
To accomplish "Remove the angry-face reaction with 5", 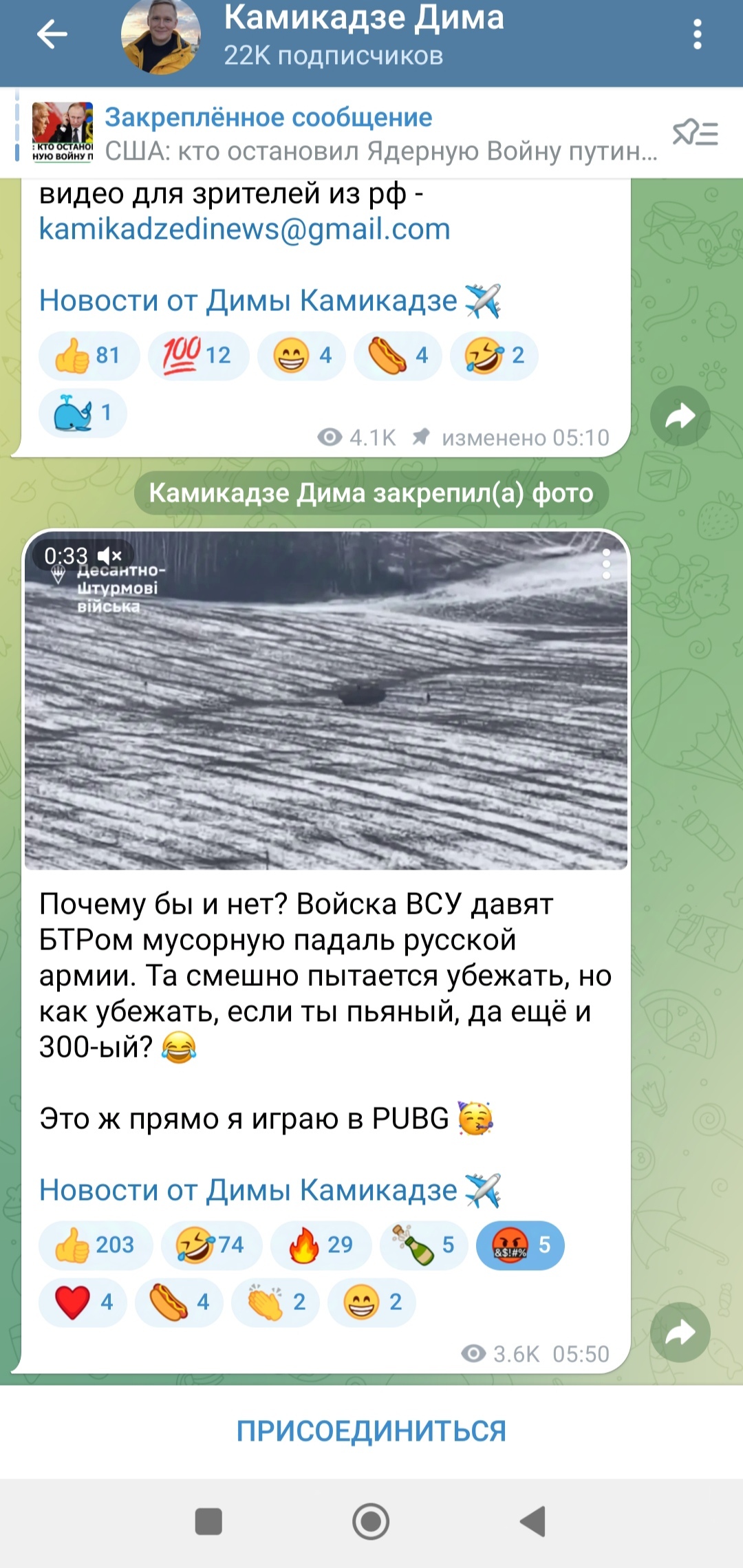I will pos(520,1245).
